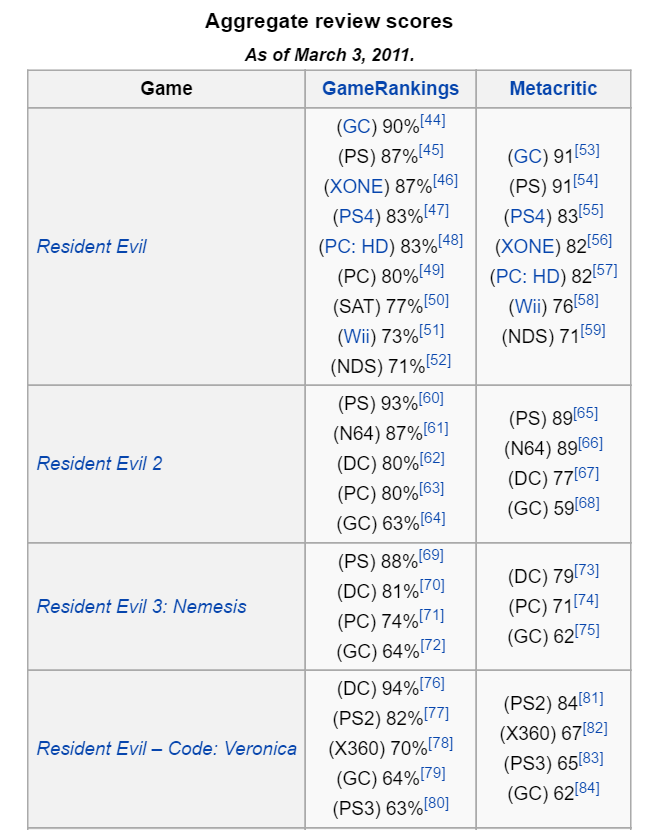Open Resident Evil – Code: Veronica link
The height and width of the screenshot is (830, 655).
166,748
